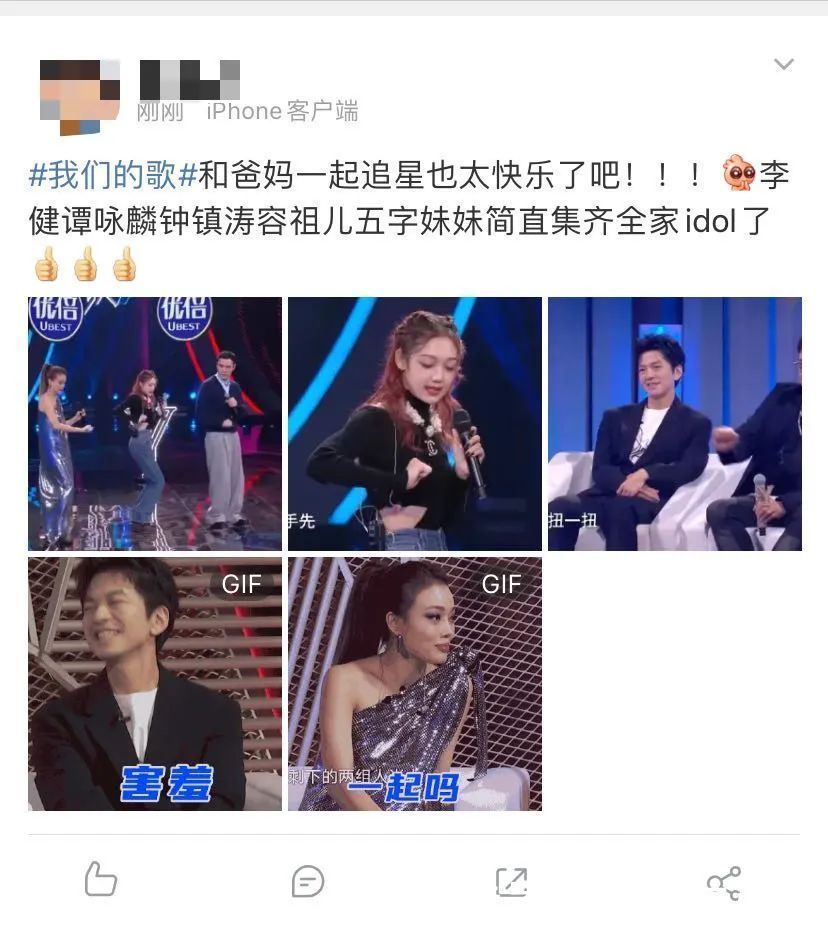Repost using the square arrow icon
Viewport: 828px width, 928px height.
[513, 880]
